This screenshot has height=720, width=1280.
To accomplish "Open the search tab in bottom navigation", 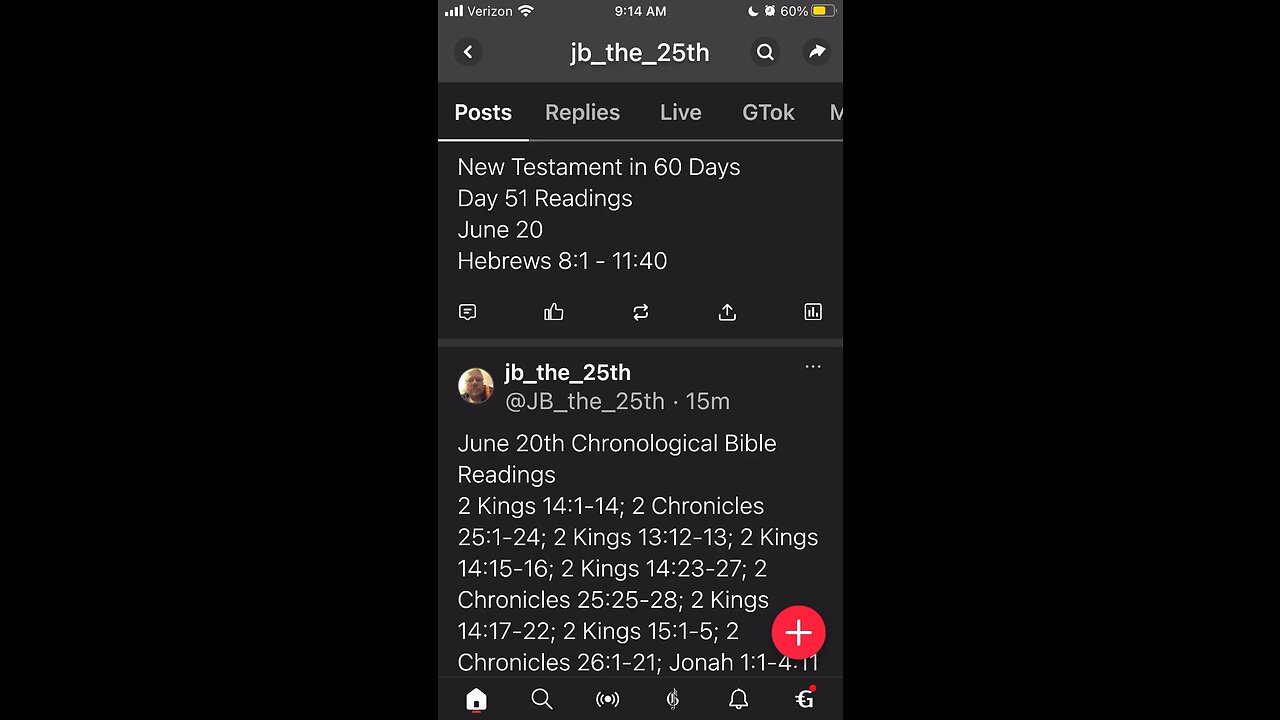I will coord(542,699).
